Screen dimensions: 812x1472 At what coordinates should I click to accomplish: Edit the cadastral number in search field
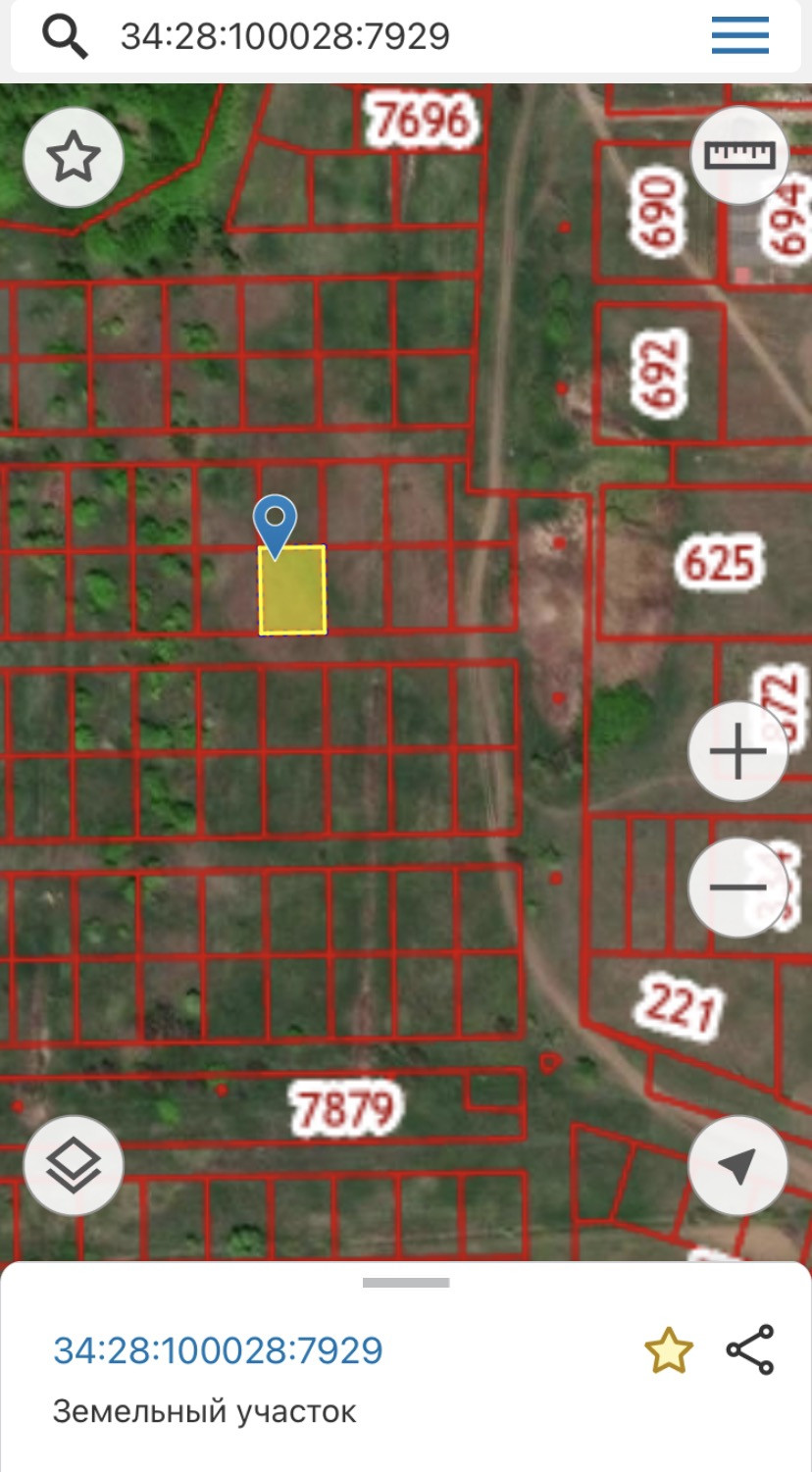(285, 36)
